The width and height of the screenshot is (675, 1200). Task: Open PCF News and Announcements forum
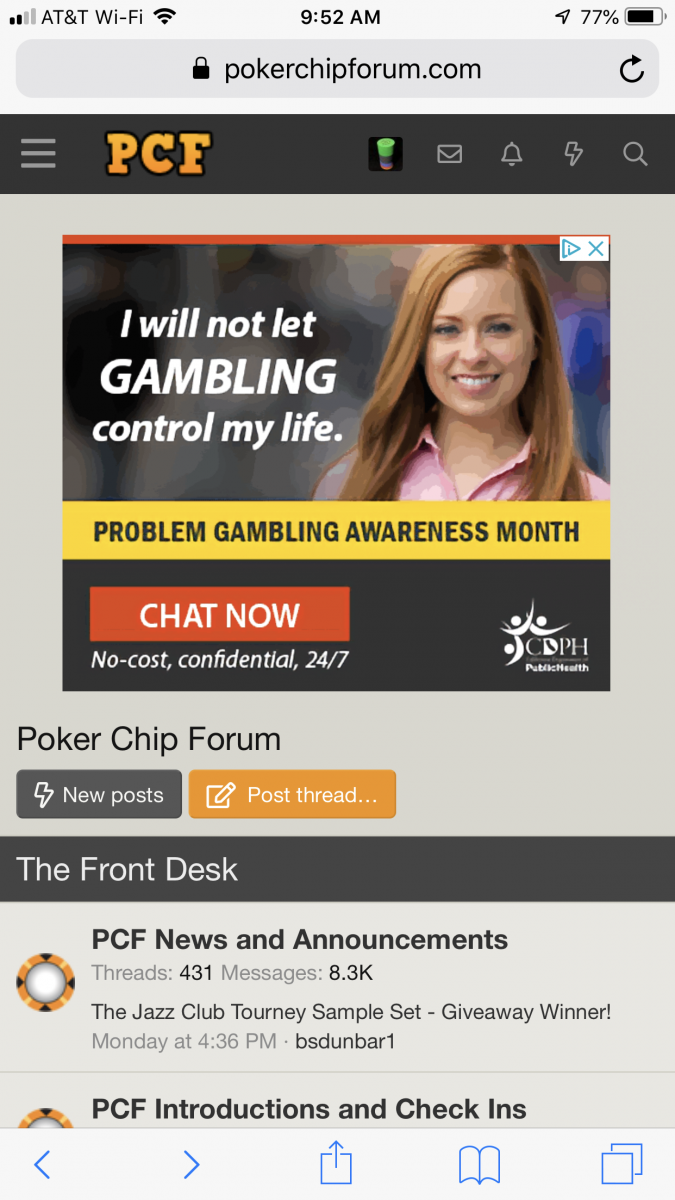pyautogui.click(x=299, y=940)
